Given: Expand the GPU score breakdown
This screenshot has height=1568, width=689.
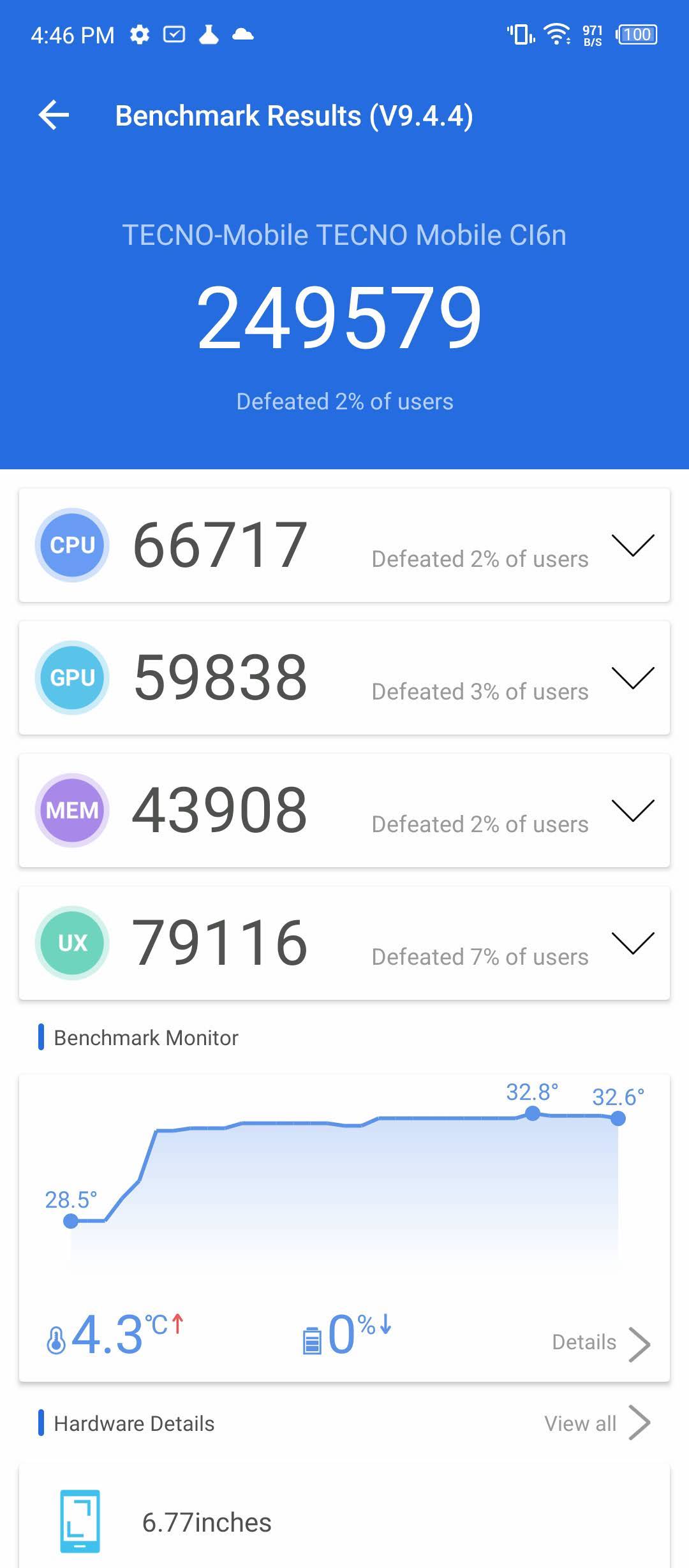Looking at the screenshot, I should pos(633,678).
